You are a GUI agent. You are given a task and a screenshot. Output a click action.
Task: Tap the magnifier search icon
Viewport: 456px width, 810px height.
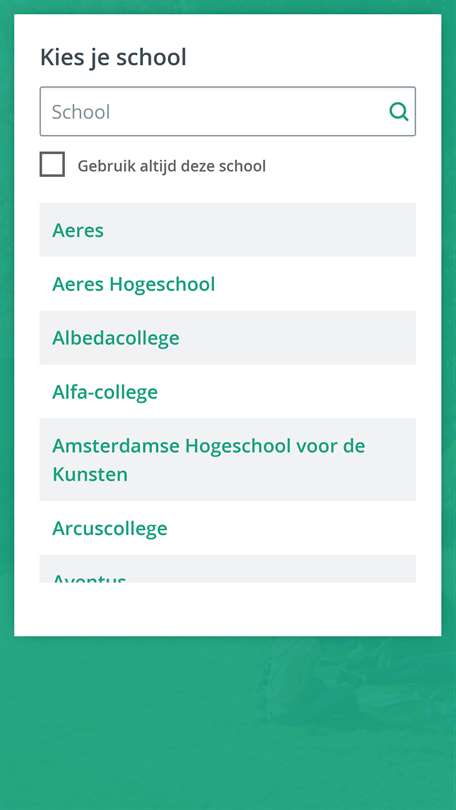tap(399, 112)
